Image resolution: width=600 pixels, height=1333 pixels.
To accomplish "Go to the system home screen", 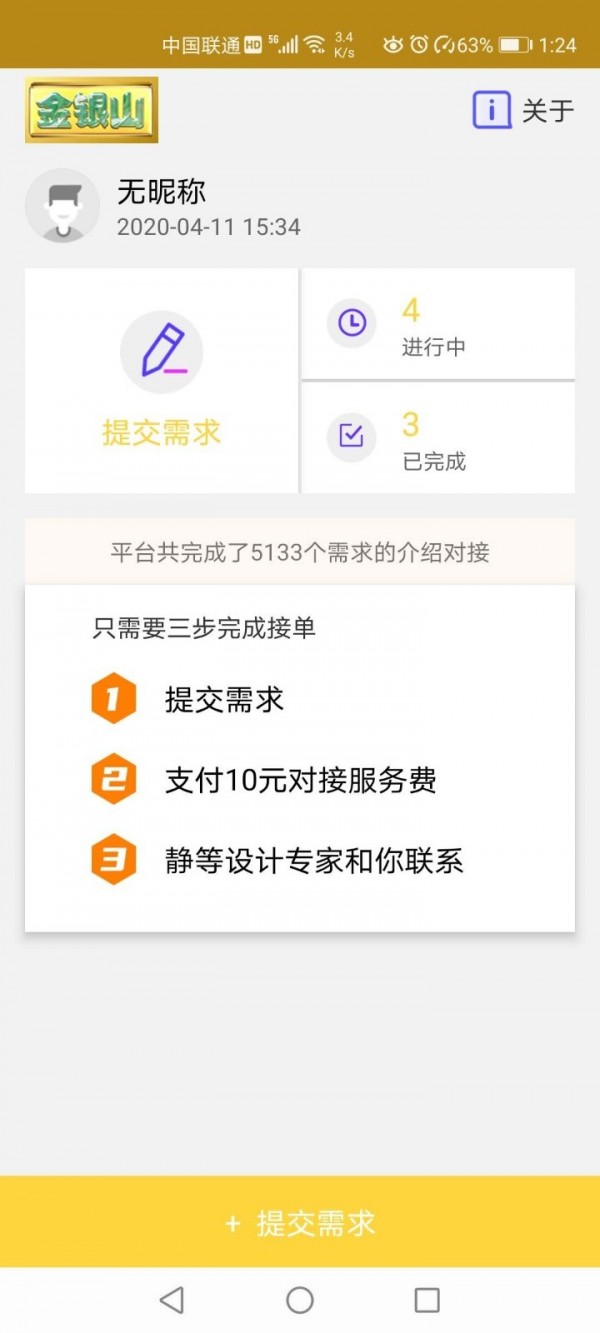I will tap(300, 1299).
